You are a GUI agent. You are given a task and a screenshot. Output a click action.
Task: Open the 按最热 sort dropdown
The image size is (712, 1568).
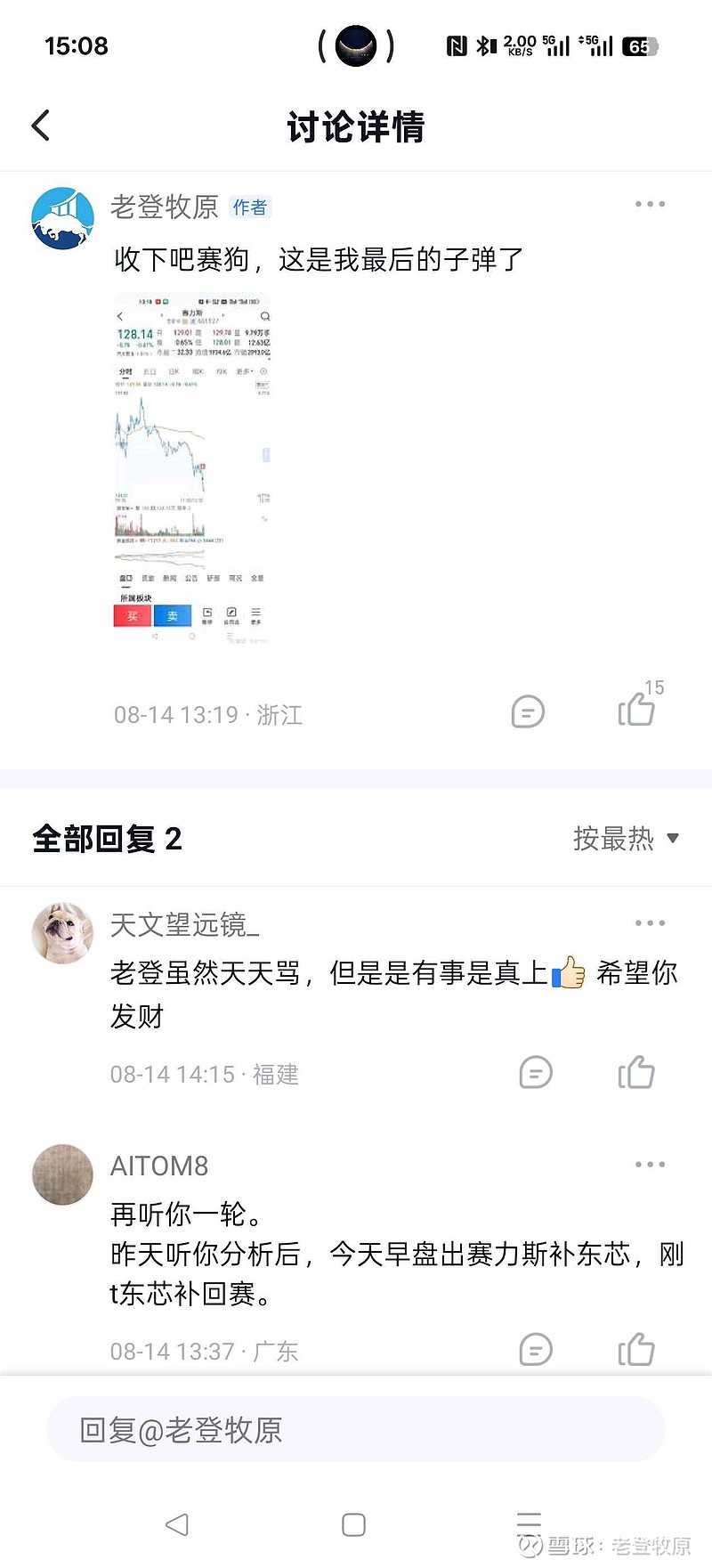tap(625, 838)
